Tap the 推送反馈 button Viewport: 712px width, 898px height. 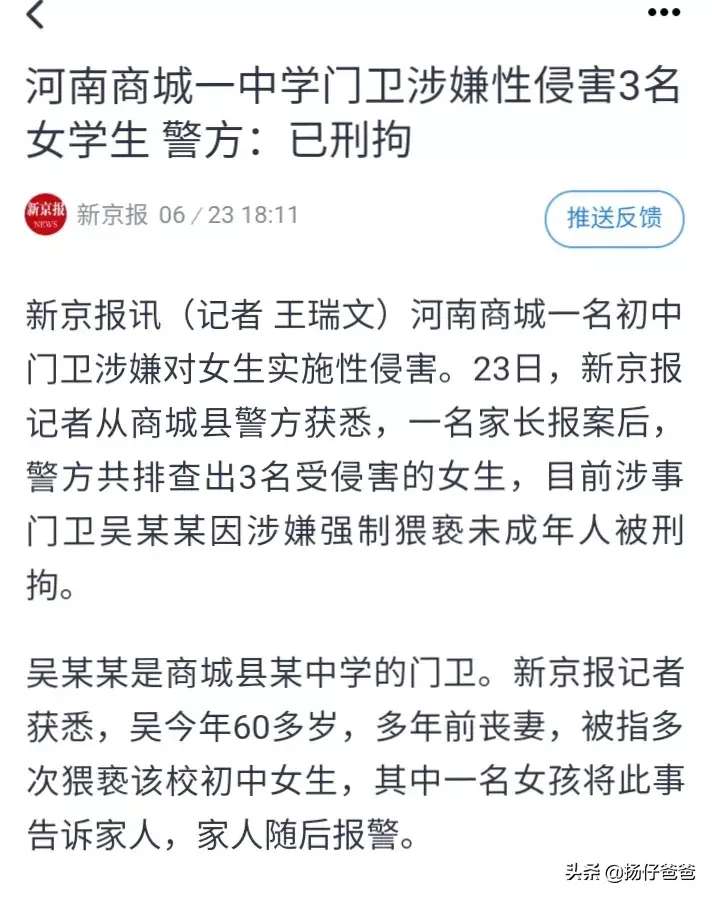(x=614, y=217)
